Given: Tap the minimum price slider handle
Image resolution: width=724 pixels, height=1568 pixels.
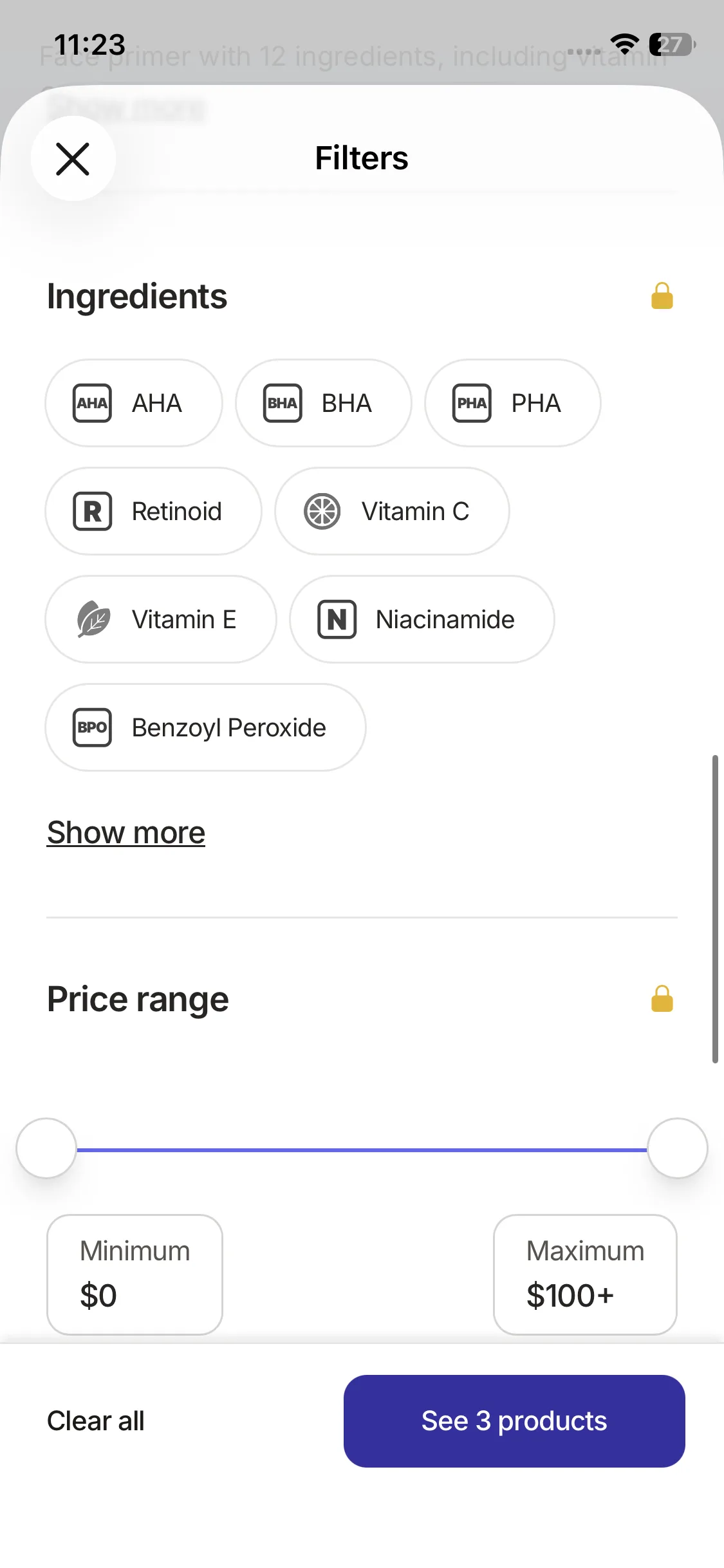Looking at the screenshot, I should 46,1148.
